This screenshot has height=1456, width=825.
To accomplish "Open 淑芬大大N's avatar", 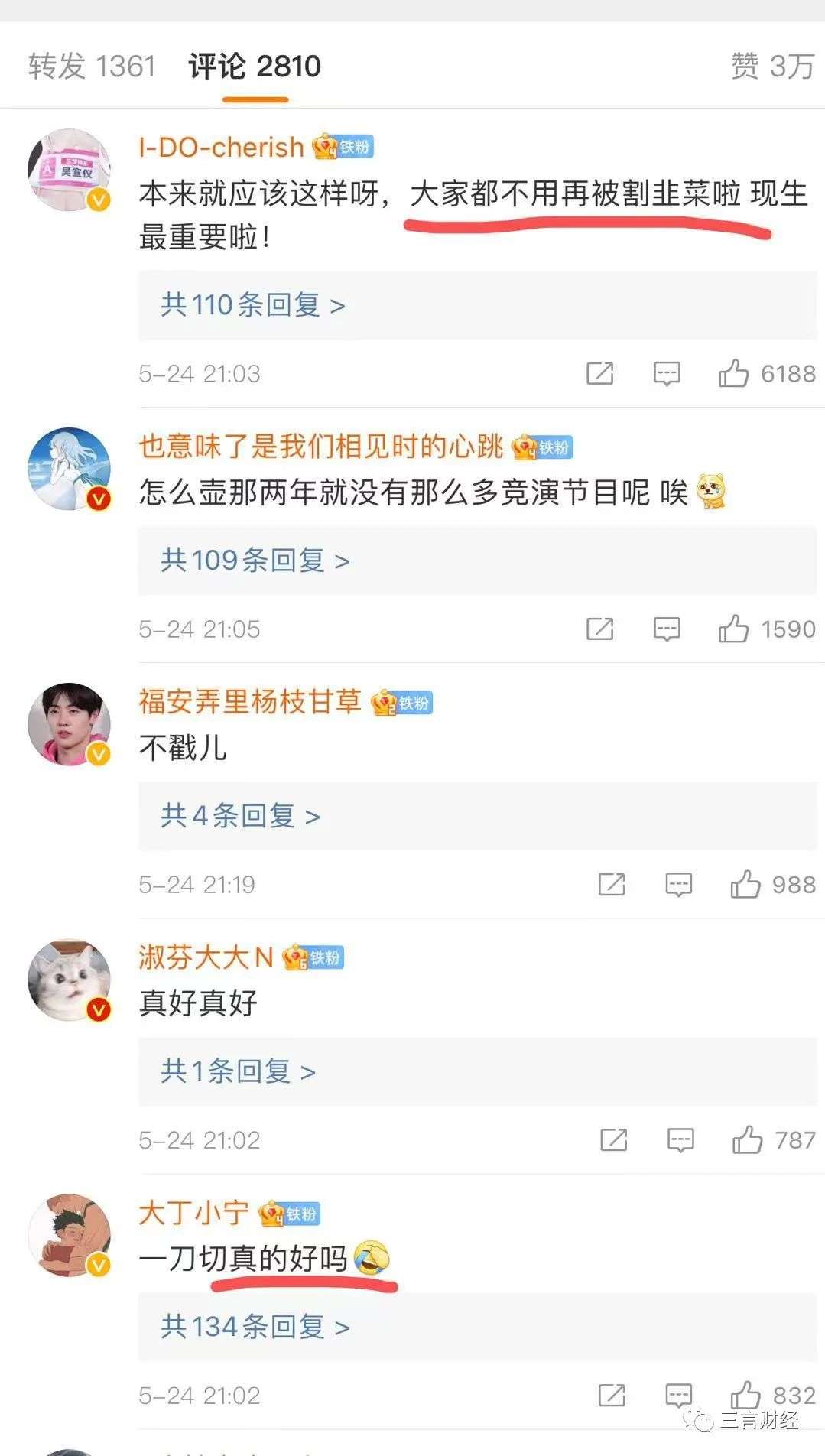I will (x=70, y=980).
